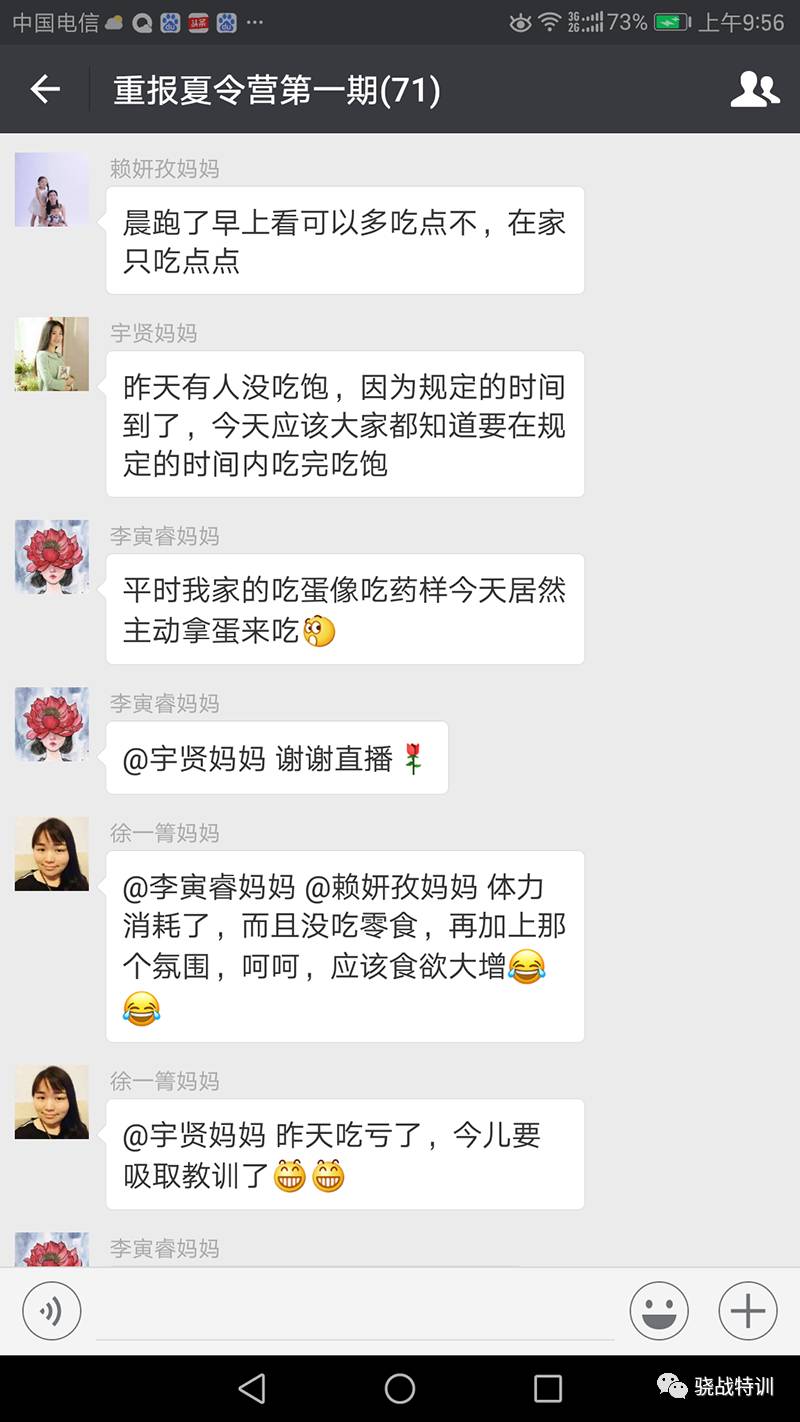Screen dimensions: 800x1422
Task: Open 赖妍孜妈妈's avatar profile
Action: coord(51,190)
